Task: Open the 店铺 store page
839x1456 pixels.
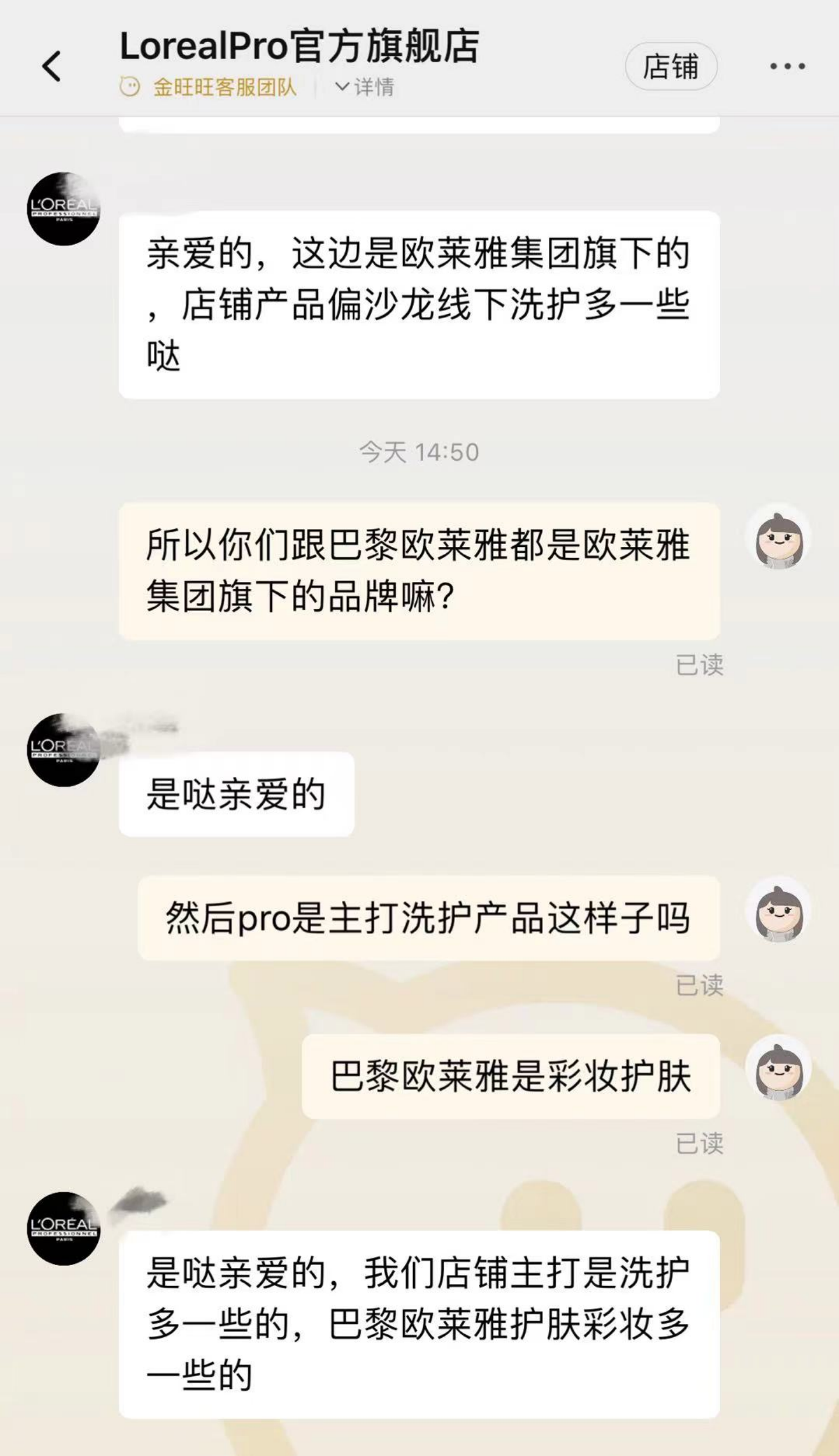Action: 671,66
